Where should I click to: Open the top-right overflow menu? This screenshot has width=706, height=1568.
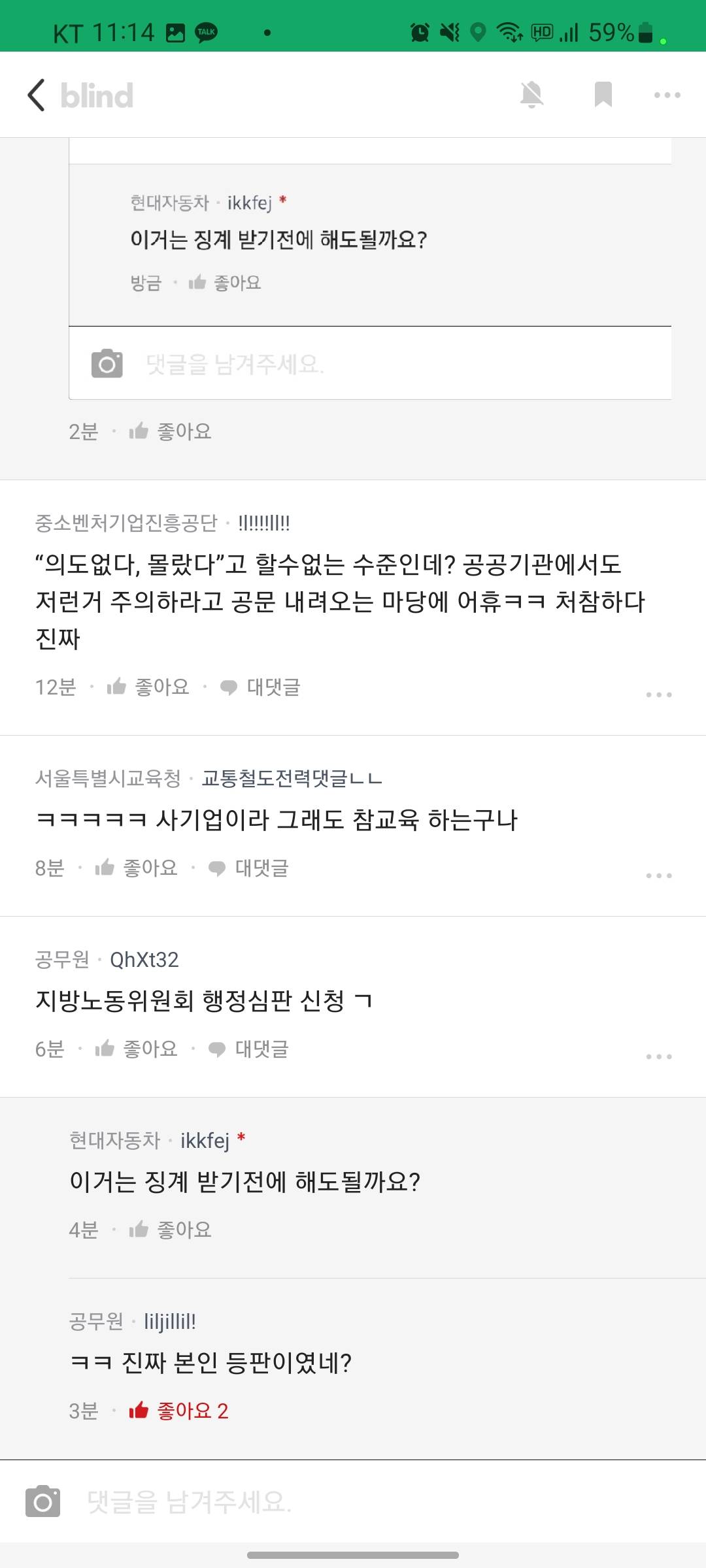pos(667,95)
